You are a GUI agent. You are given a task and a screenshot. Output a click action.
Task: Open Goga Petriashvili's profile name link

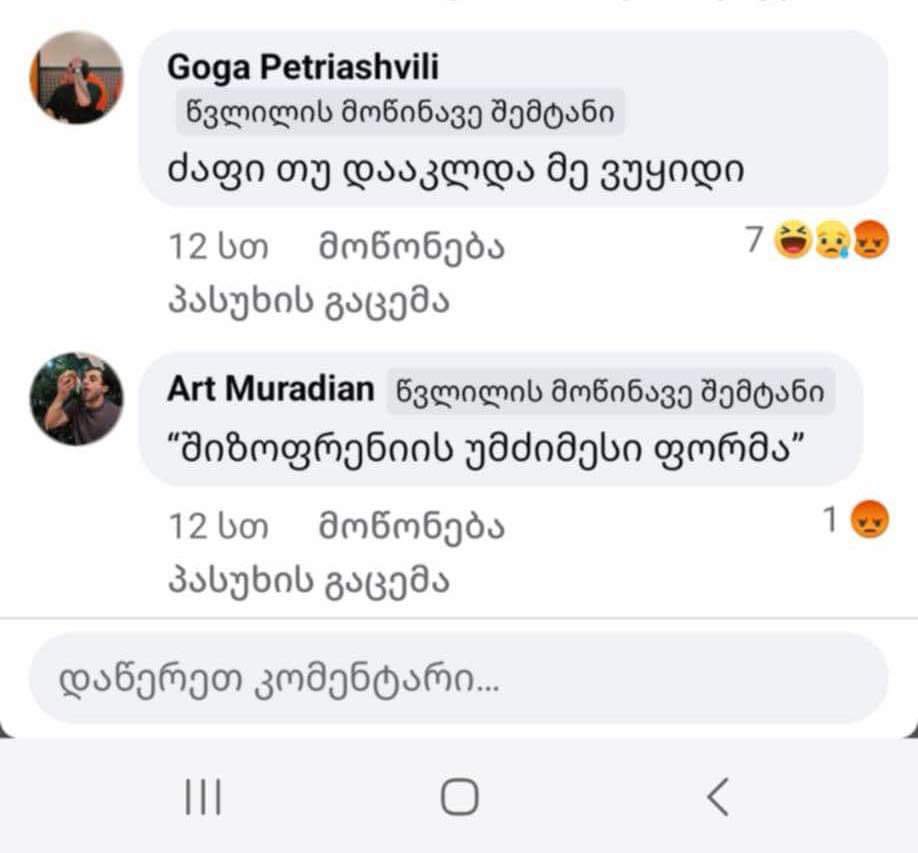[x=302, y=67]
